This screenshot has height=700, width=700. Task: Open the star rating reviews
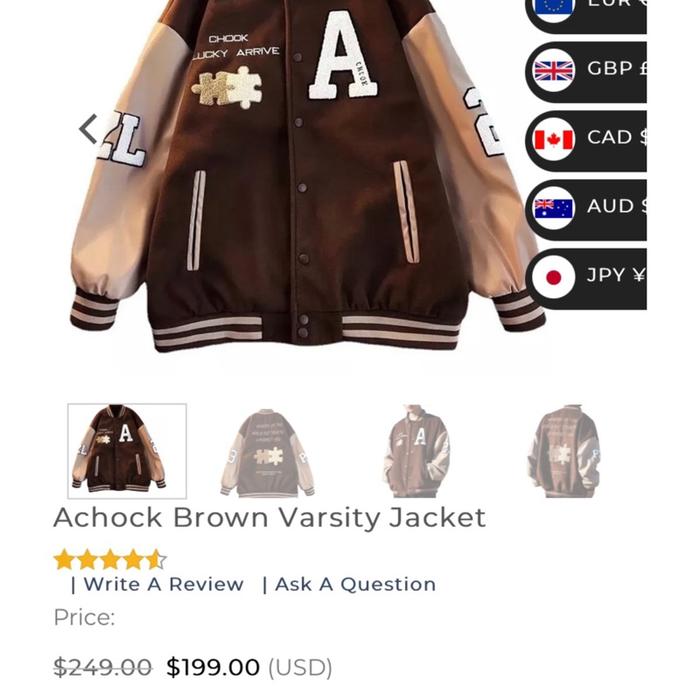(x=110, y=559)
